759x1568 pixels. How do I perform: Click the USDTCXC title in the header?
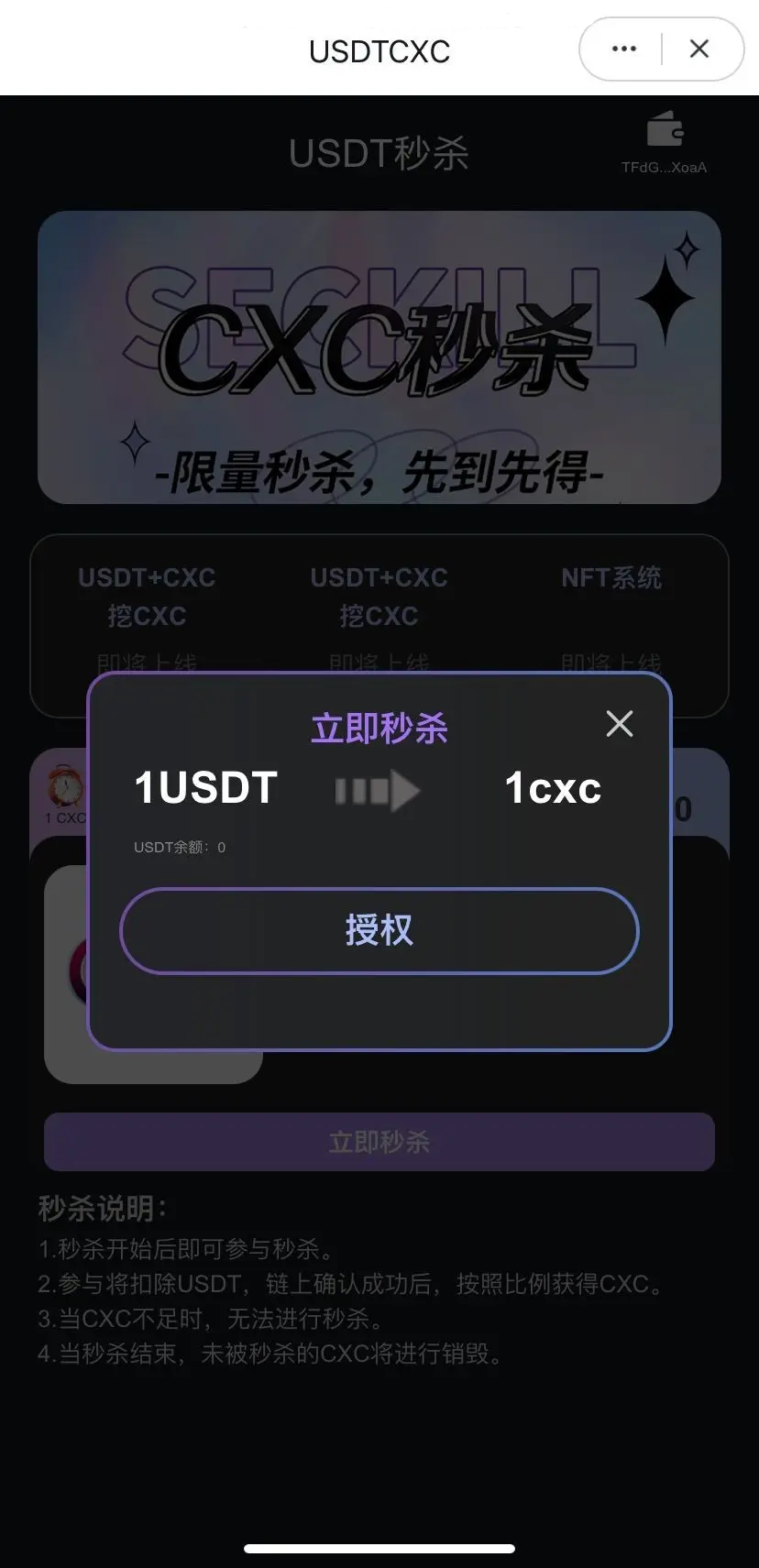(379, 50)
